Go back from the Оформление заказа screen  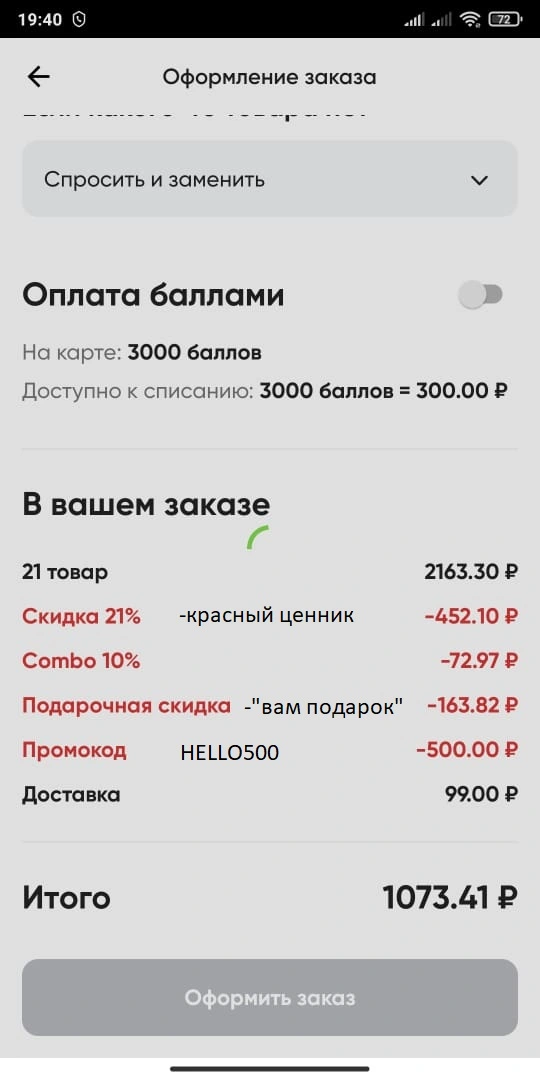[x=39, y=76]
